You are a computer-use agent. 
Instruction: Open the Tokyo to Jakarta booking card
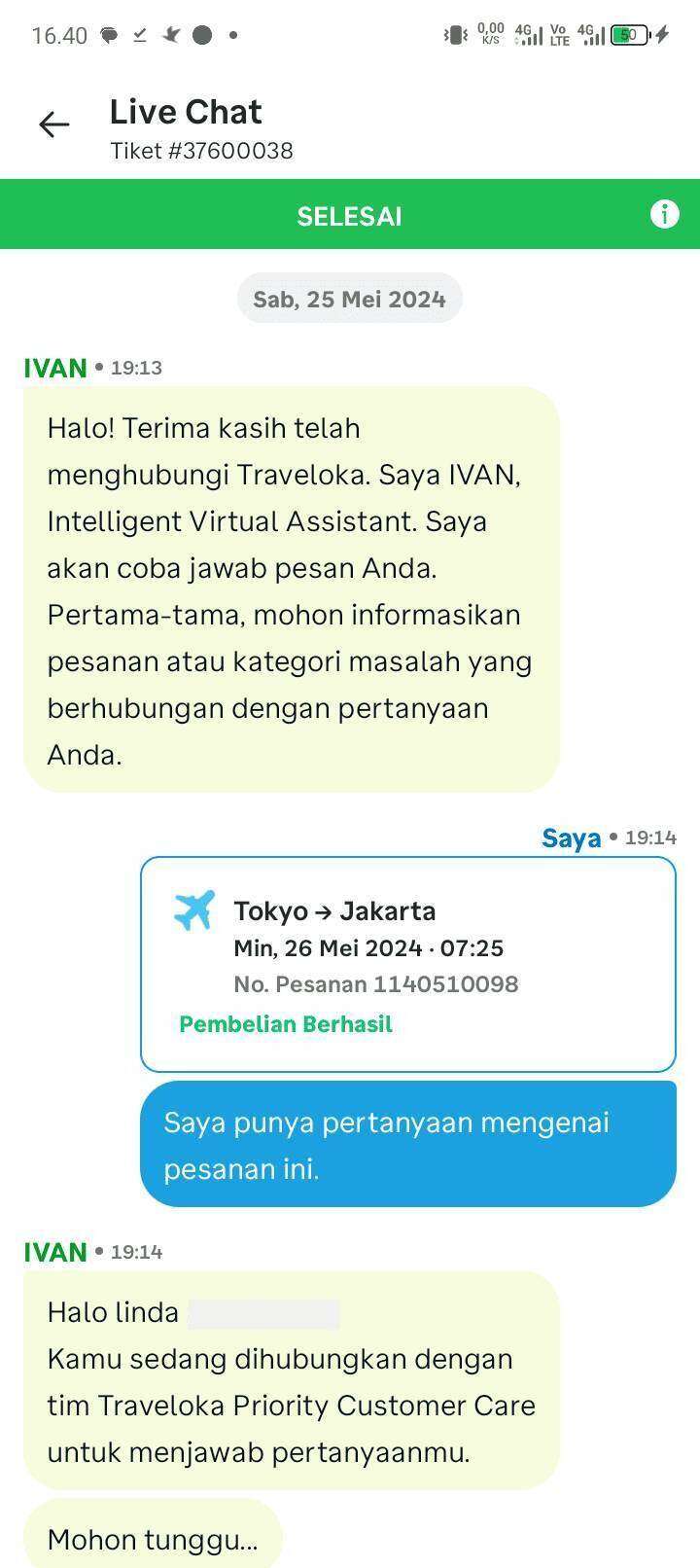pos(407,964)
